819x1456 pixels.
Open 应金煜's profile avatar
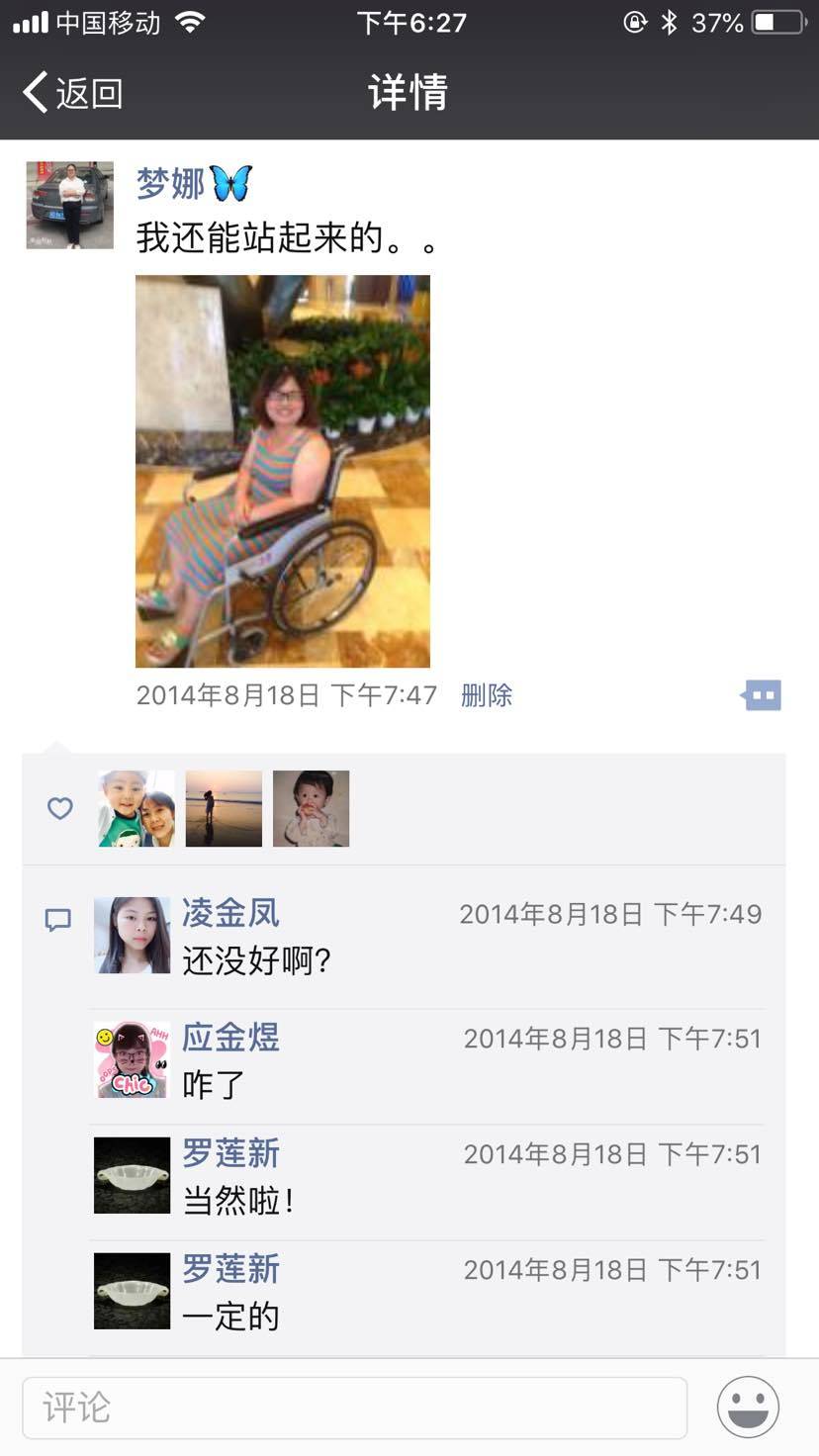(132, 1060)
